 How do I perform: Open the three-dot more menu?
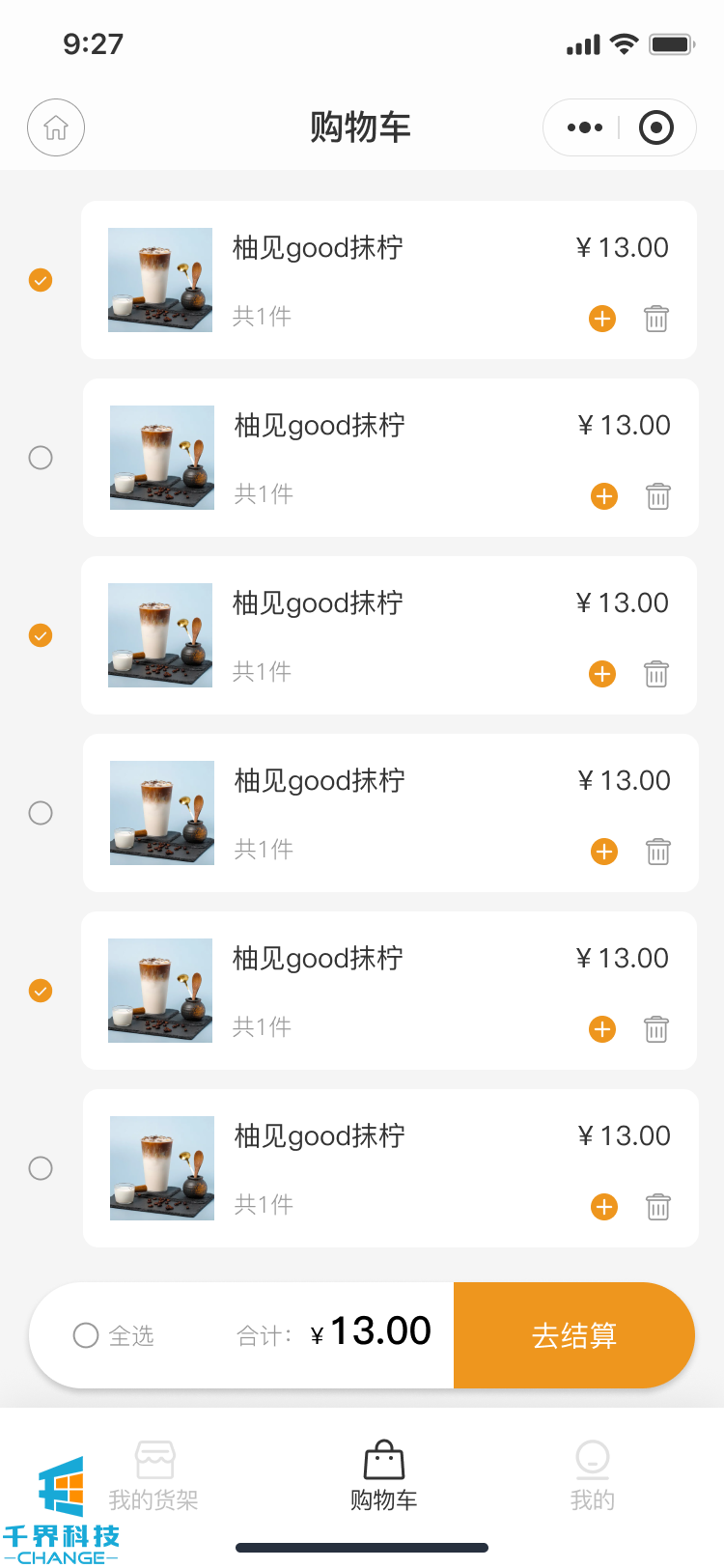(x=585, y=127)
